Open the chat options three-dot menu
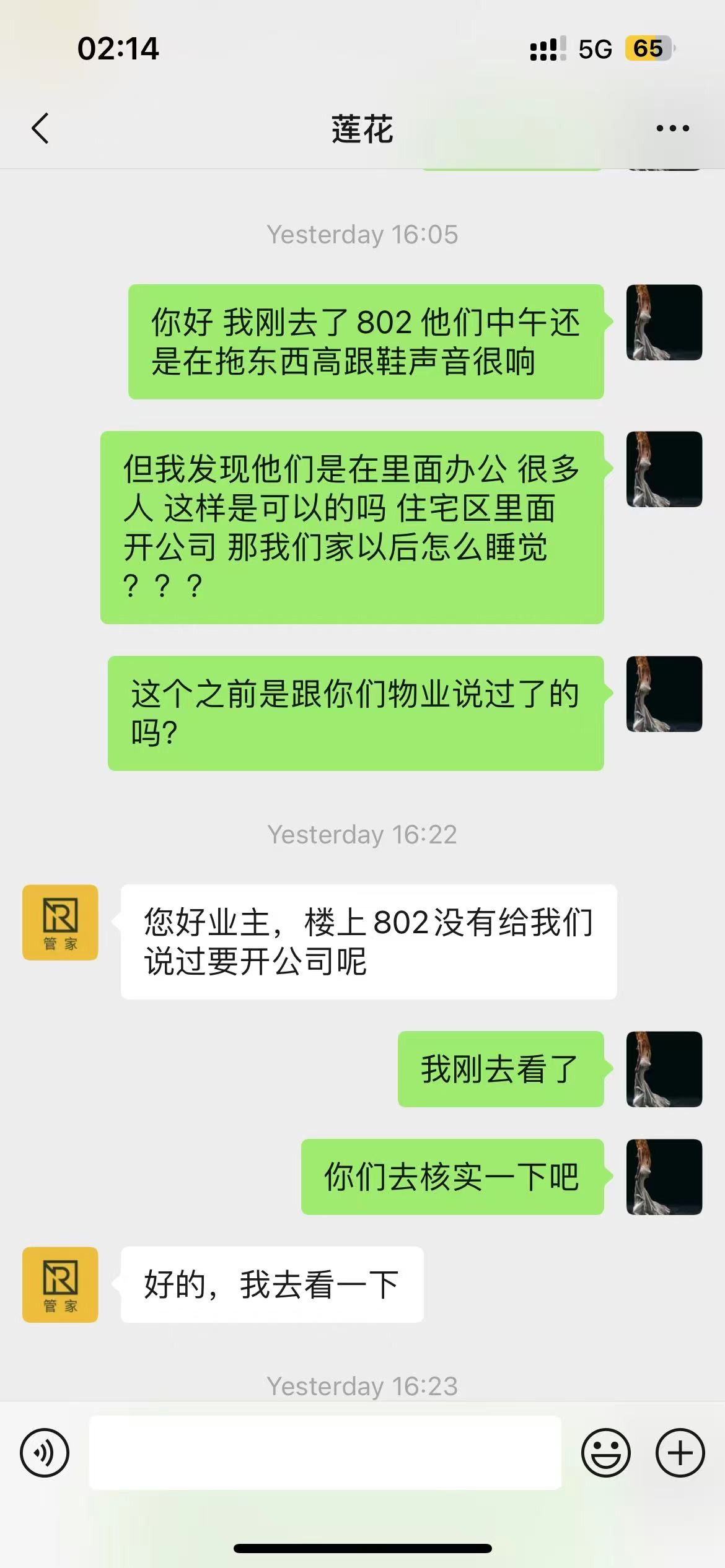The height and width of the screenshot is (1568, 725). coord(672,129)
